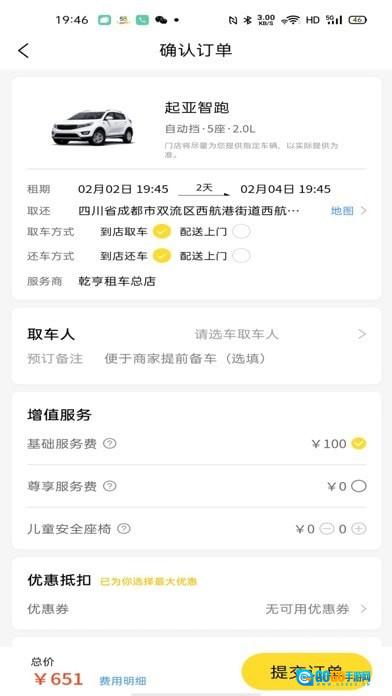Open the 优惠券 coupon row
Image resolution: width=392 pixels, height=696 pixels.
coord(196,609)
